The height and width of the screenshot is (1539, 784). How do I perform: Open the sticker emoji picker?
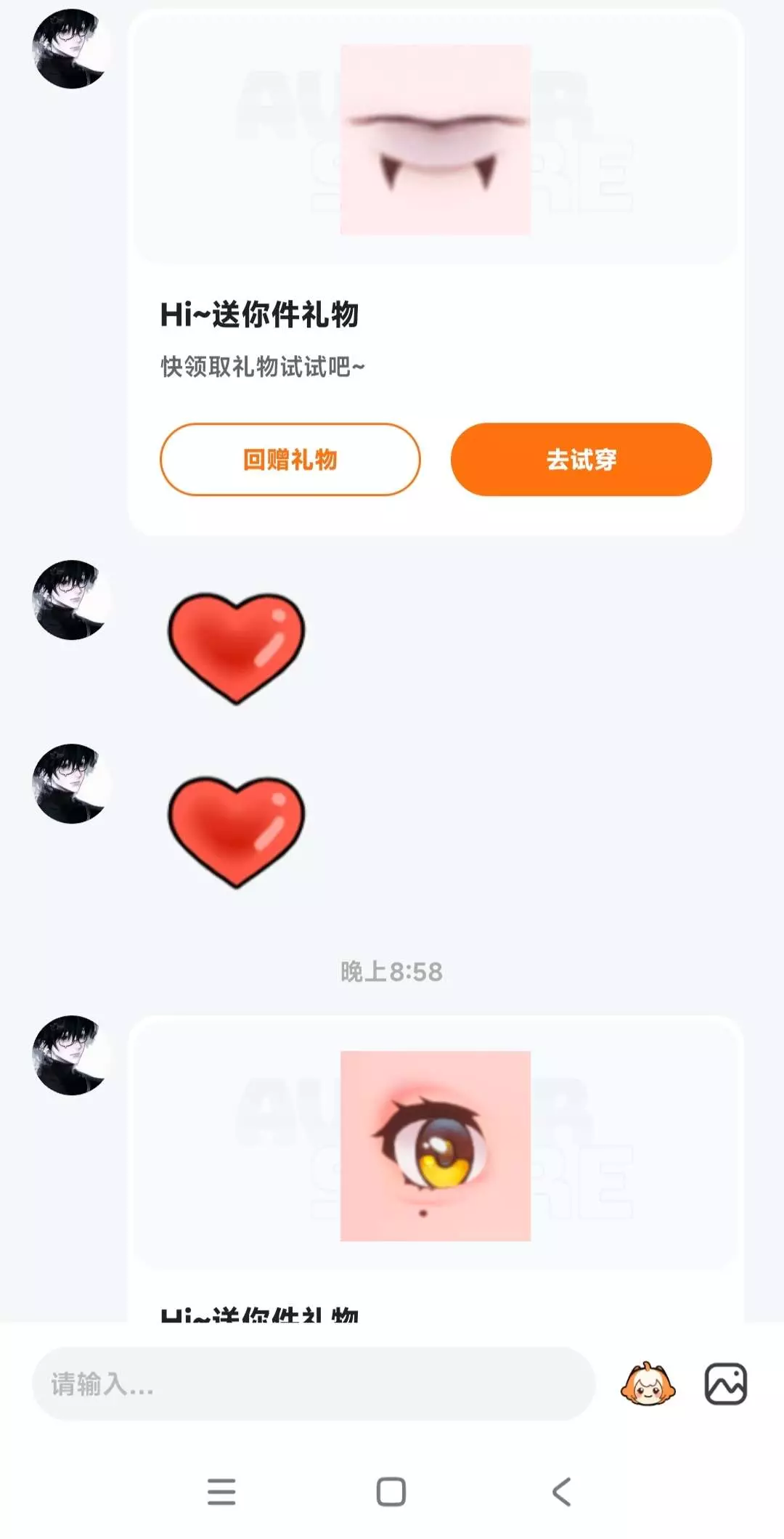[648, 1384]
